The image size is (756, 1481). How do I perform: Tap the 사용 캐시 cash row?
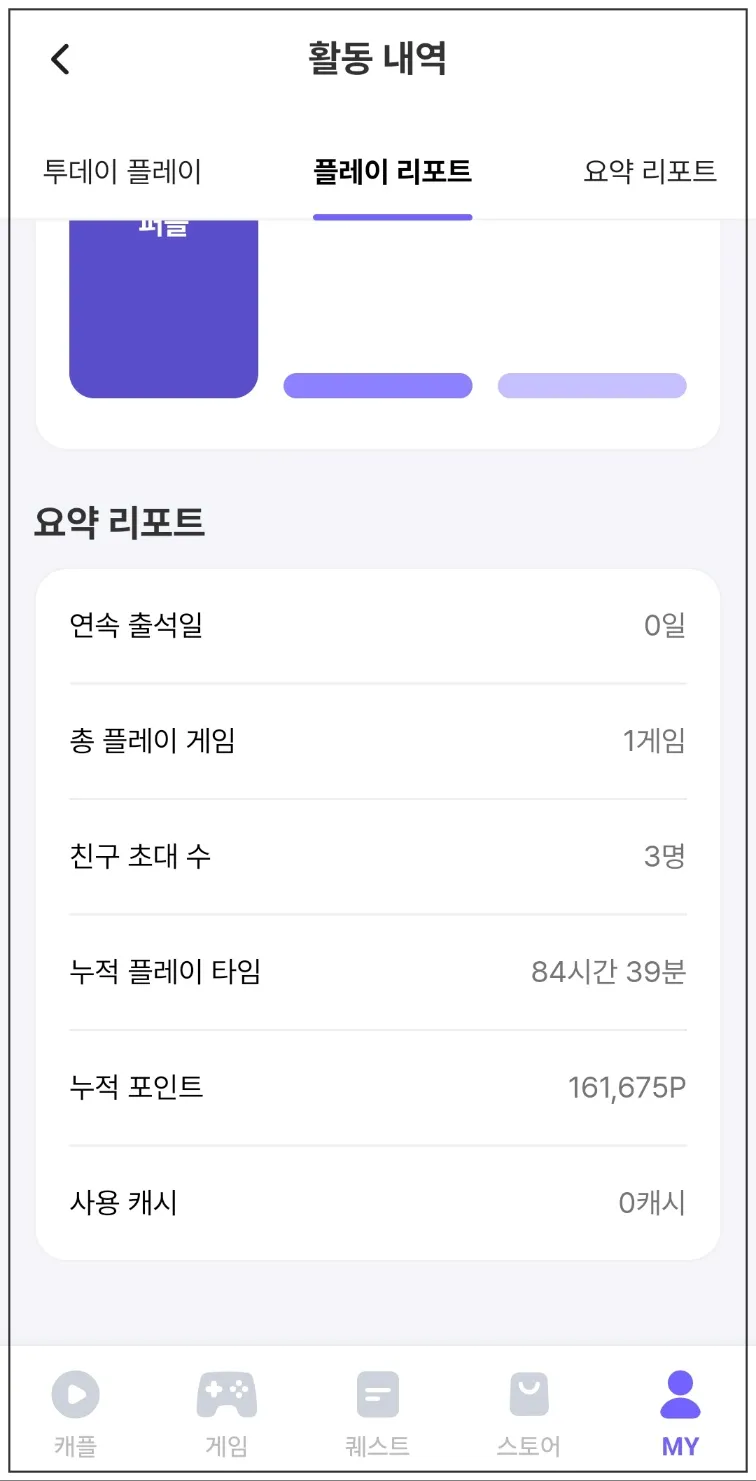[x=377, y=1202]
